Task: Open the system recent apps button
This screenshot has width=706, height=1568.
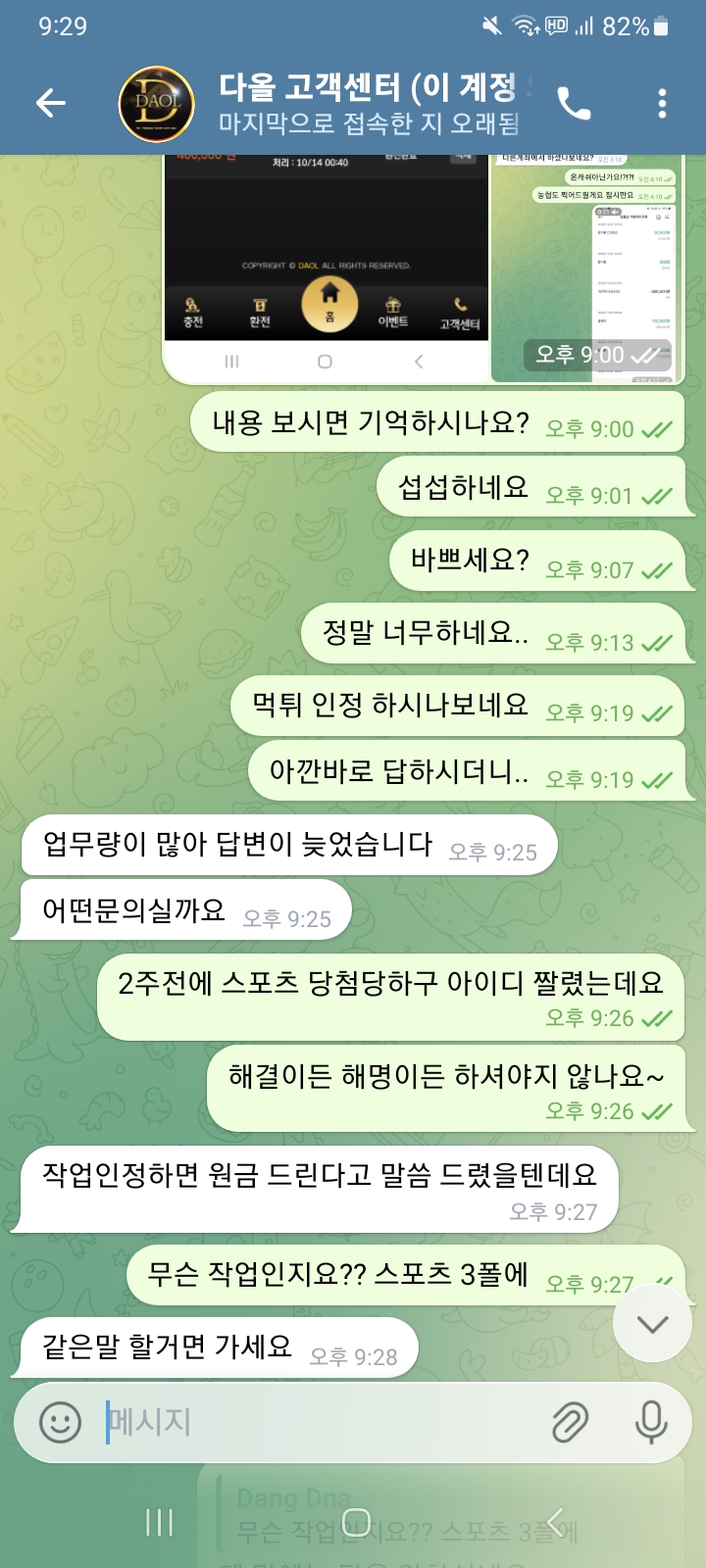Action: 159,1522
